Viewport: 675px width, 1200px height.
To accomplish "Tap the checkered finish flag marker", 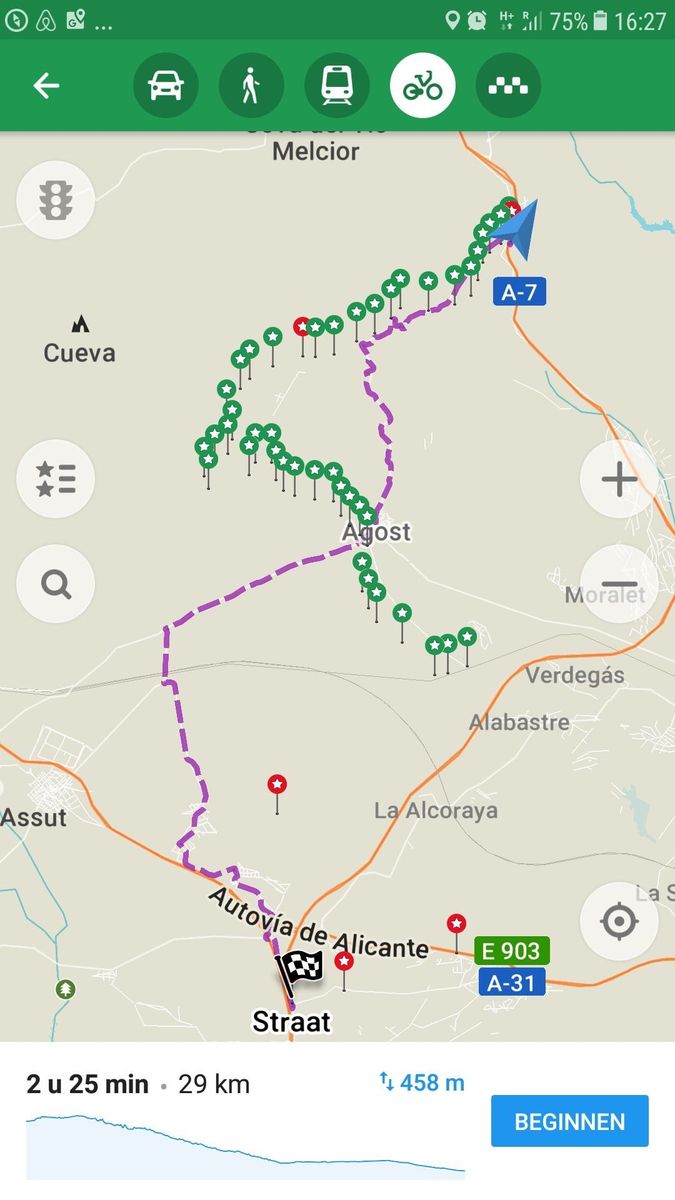I will 299,969.
